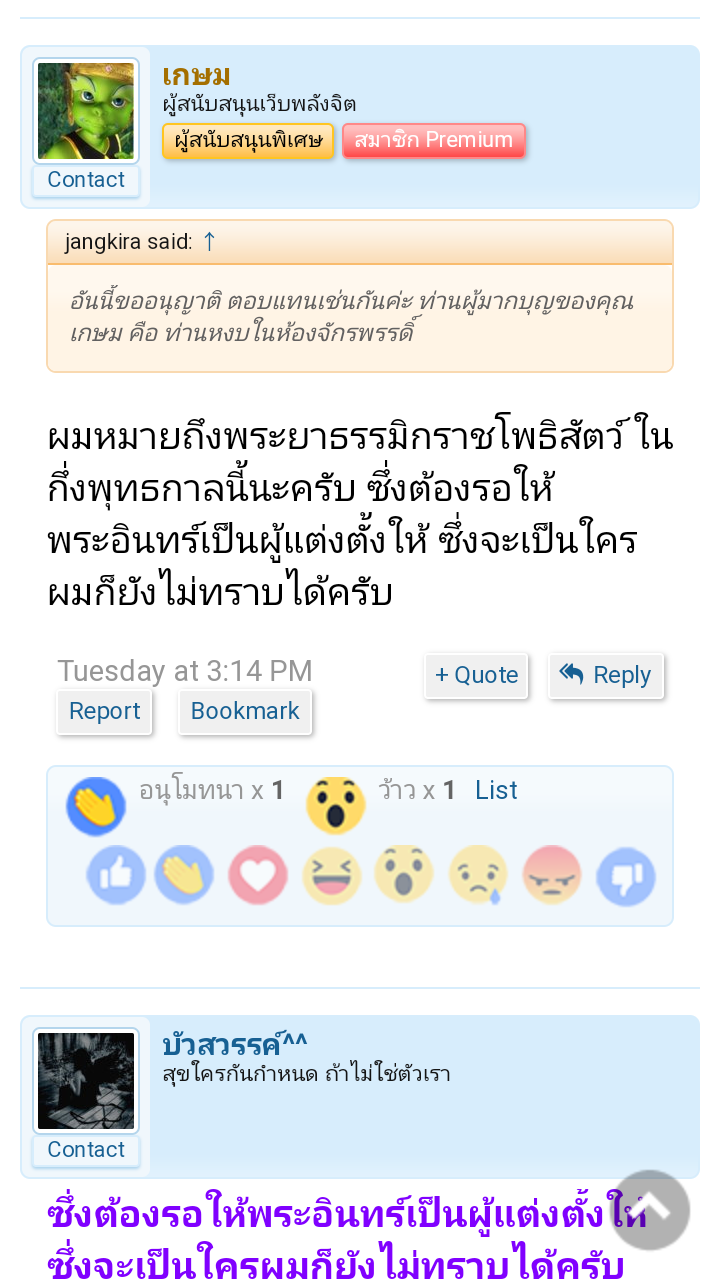Select the clapping hands อนุโมทนา reaction

click(184, 874)
